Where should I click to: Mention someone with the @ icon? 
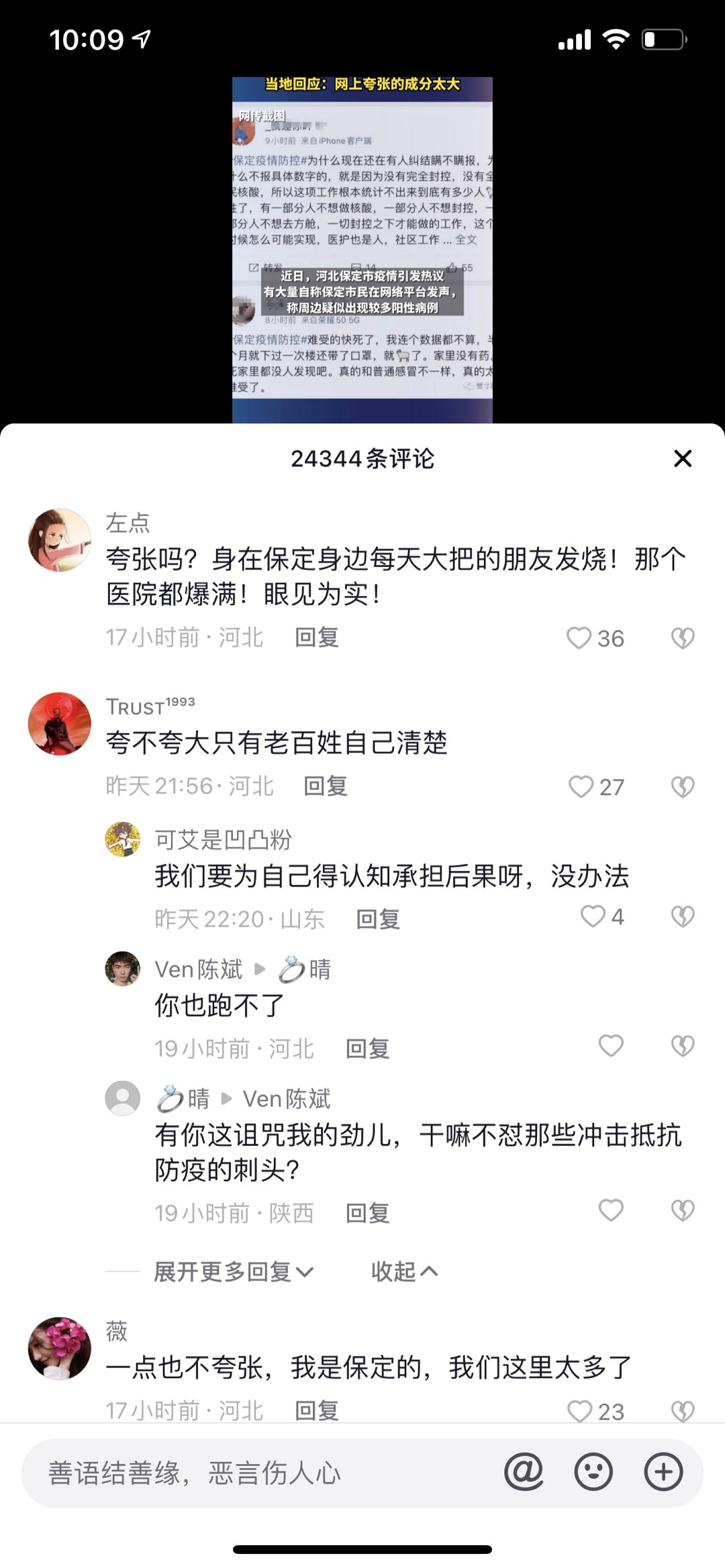(524, 1473)
